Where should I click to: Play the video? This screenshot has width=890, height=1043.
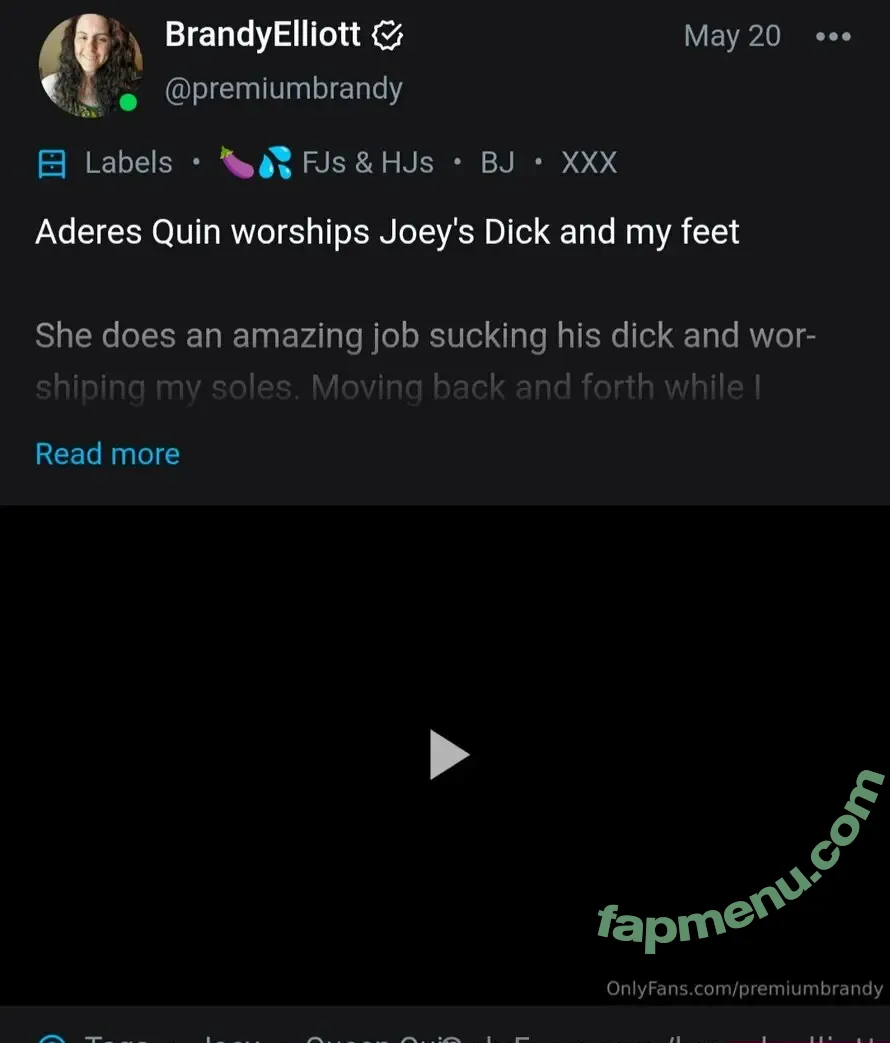[447, 754]
